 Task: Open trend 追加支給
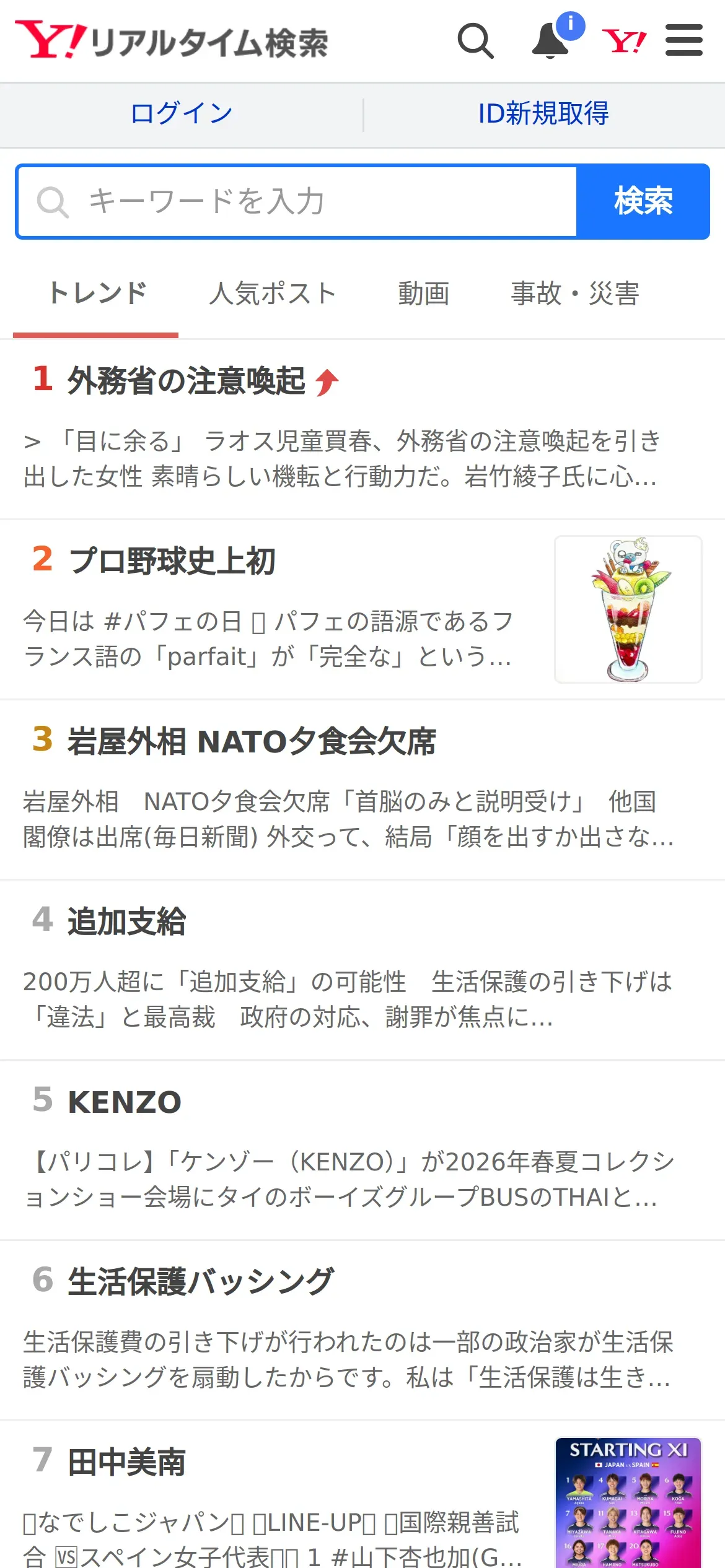(362, 970)
